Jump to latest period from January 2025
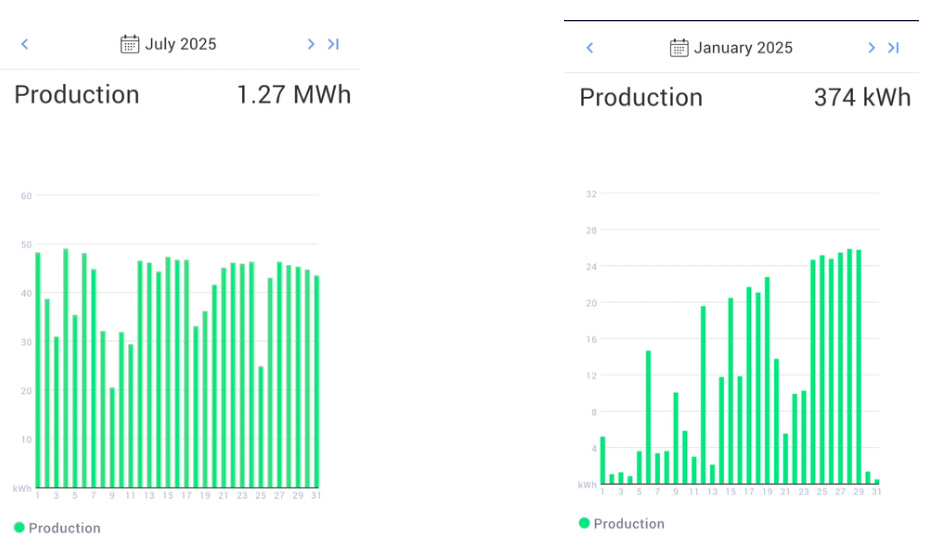This screenshot has height=548, width=952. pyautogui.click(x=894, y=48)
